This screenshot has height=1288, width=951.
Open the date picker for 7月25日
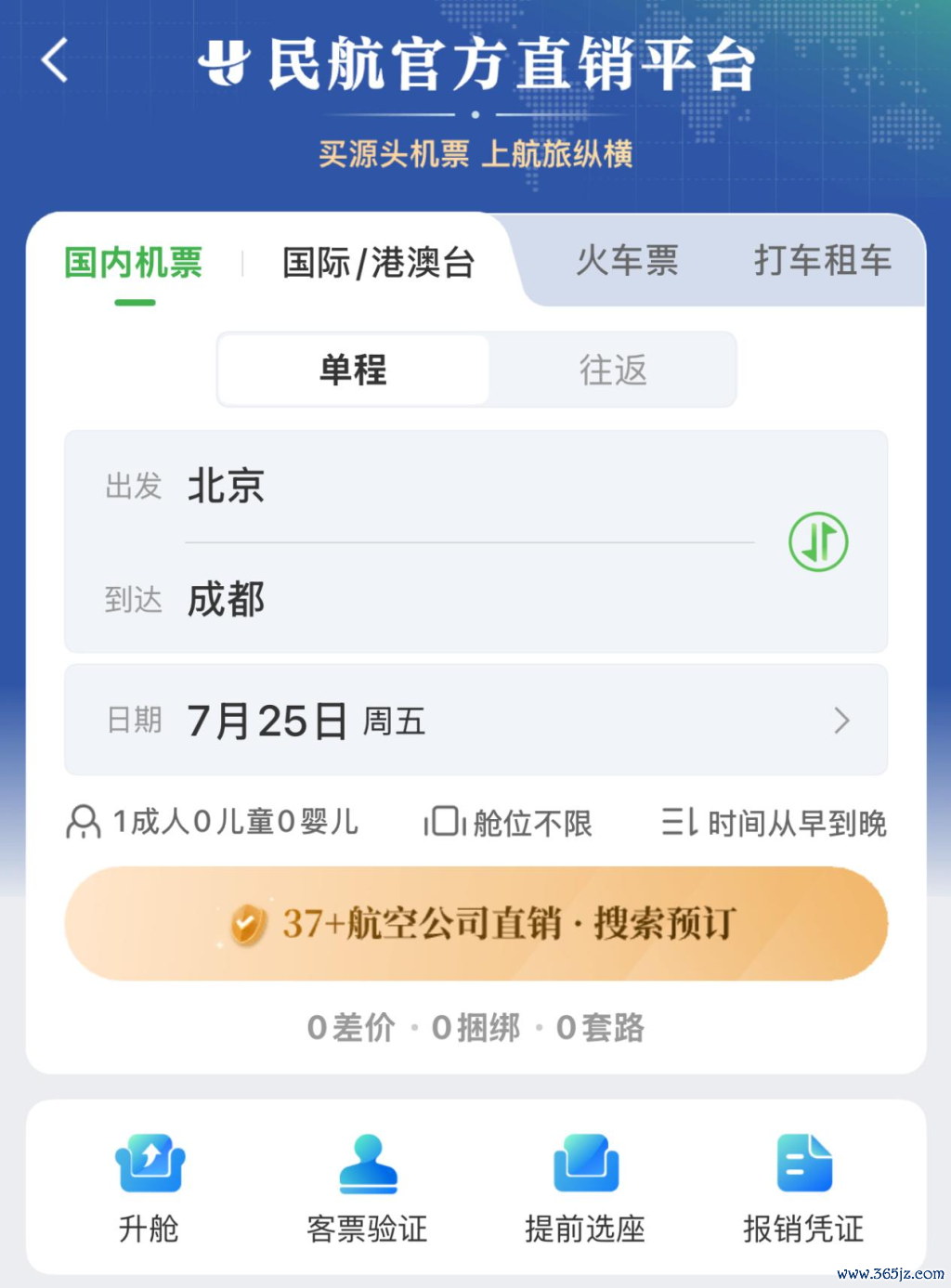point(475,720)
